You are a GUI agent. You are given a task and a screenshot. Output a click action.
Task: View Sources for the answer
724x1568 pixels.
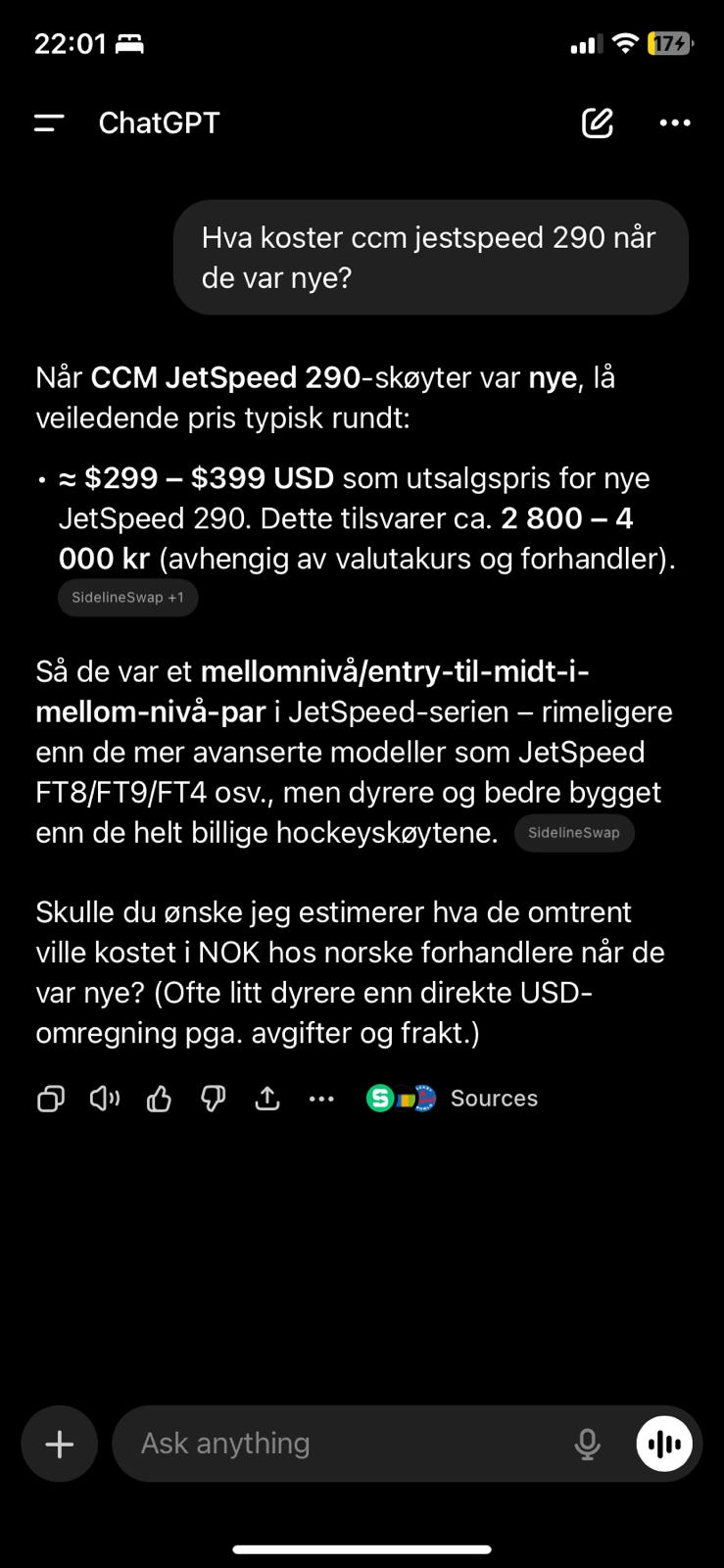(x=494, y=1099)
